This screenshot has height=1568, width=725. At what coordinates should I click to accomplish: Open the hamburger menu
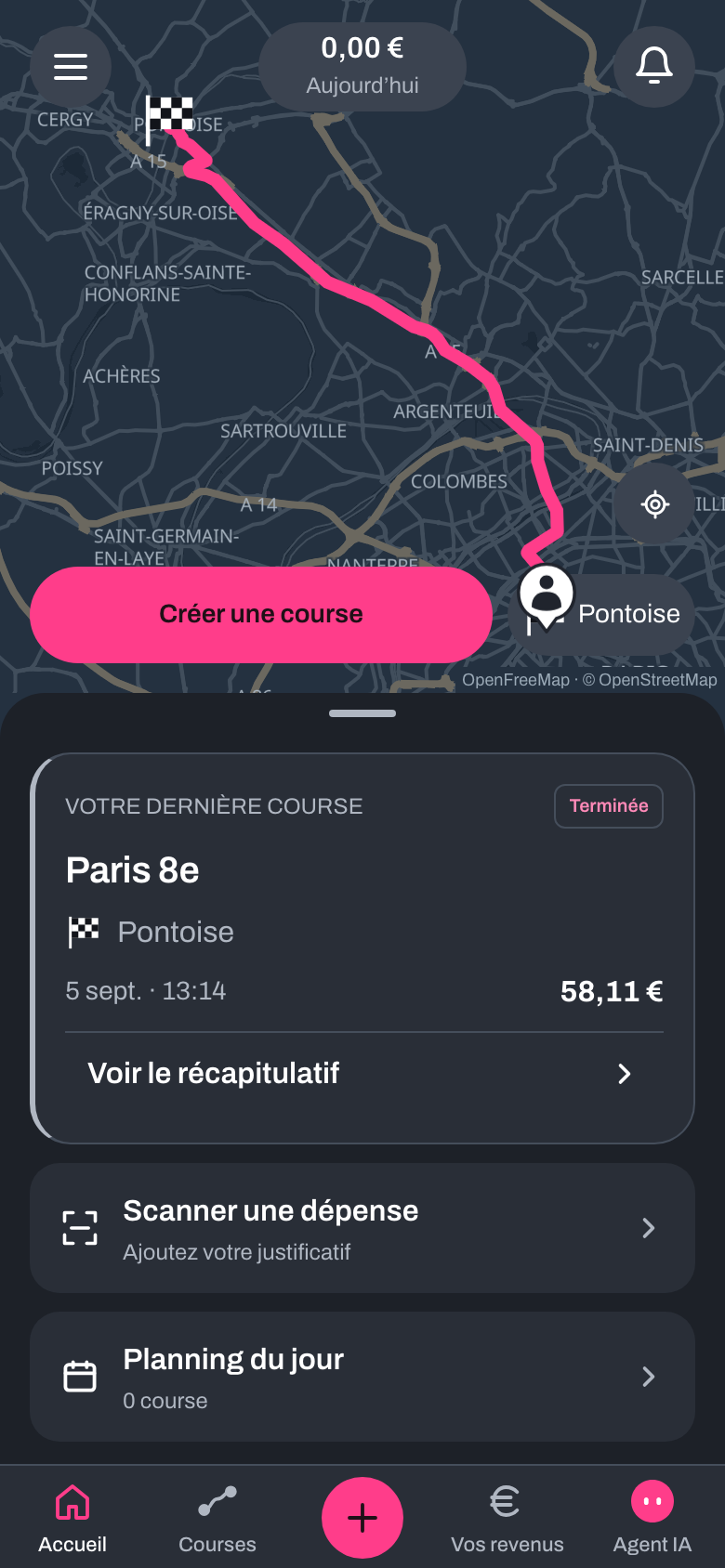[71, 67]
